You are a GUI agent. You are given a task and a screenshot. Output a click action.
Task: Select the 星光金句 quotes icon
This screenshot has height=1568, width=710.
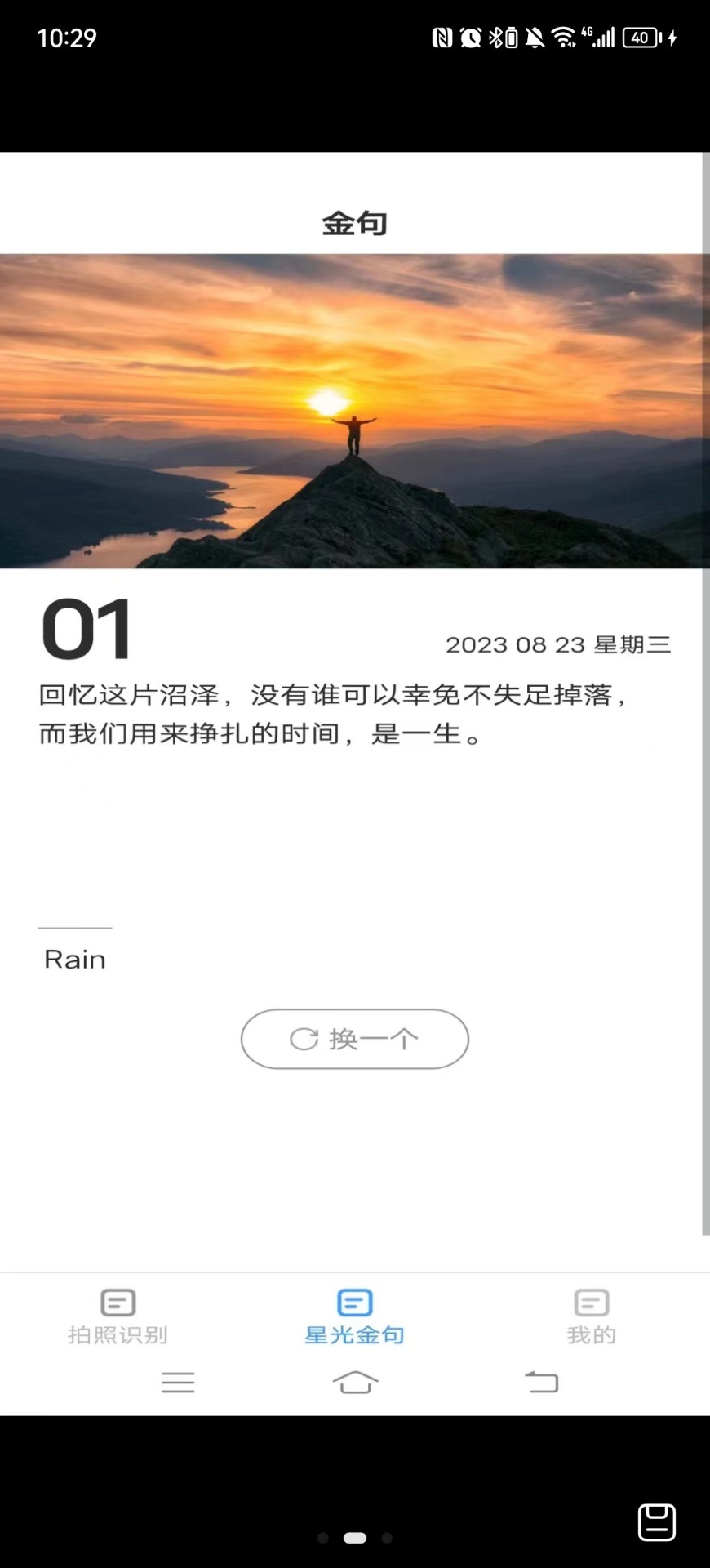pyautogui.click(x=354, y=1301)
